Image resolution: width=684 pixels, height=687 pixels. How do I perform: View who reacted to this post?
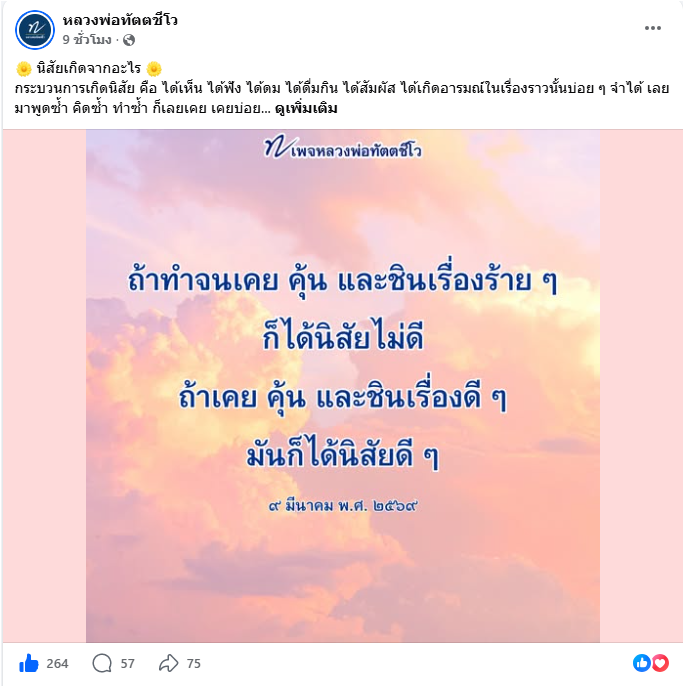click(650, 663)
